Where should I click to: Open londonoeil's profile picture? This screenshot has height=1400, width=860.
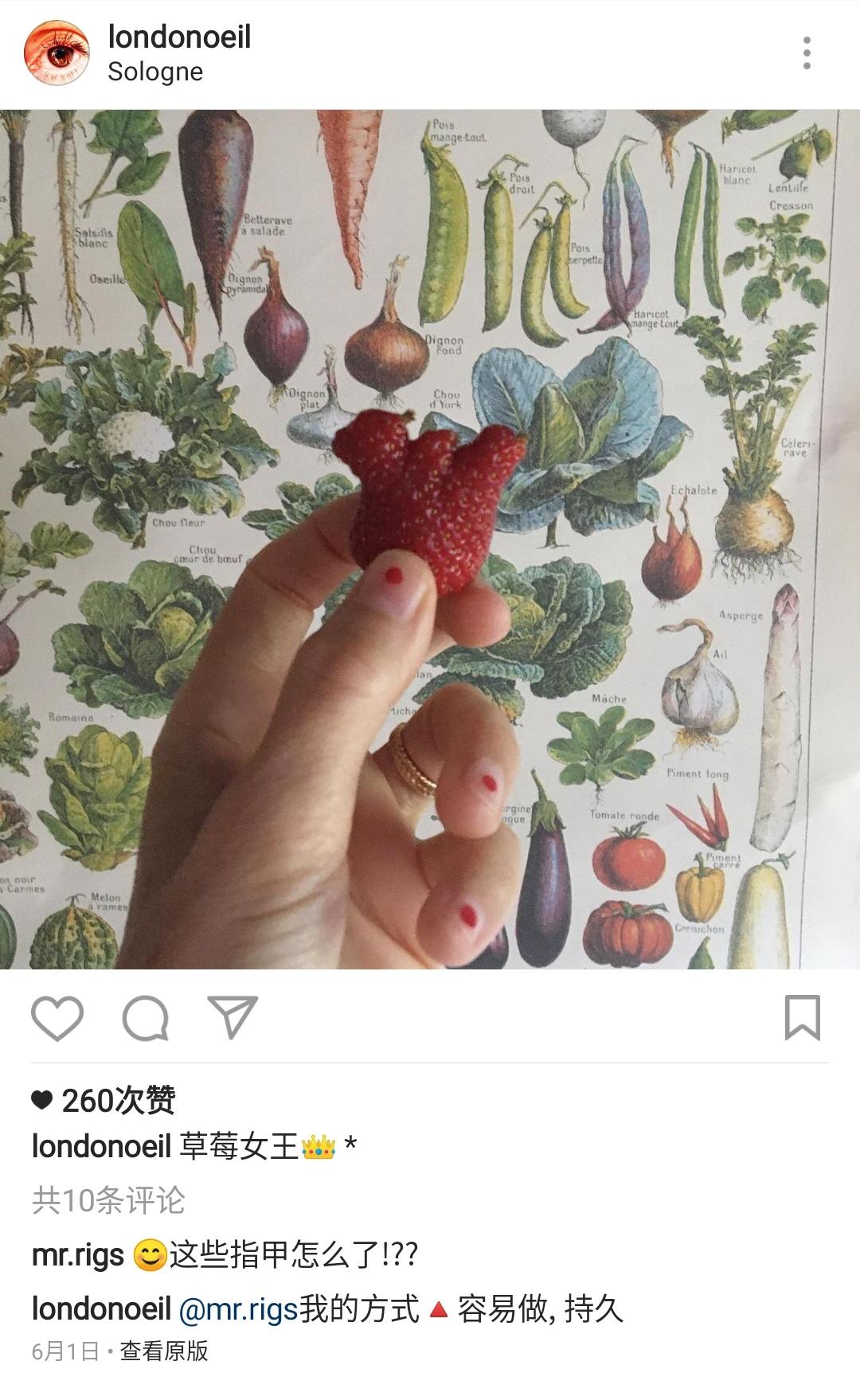tap(57, 53)
